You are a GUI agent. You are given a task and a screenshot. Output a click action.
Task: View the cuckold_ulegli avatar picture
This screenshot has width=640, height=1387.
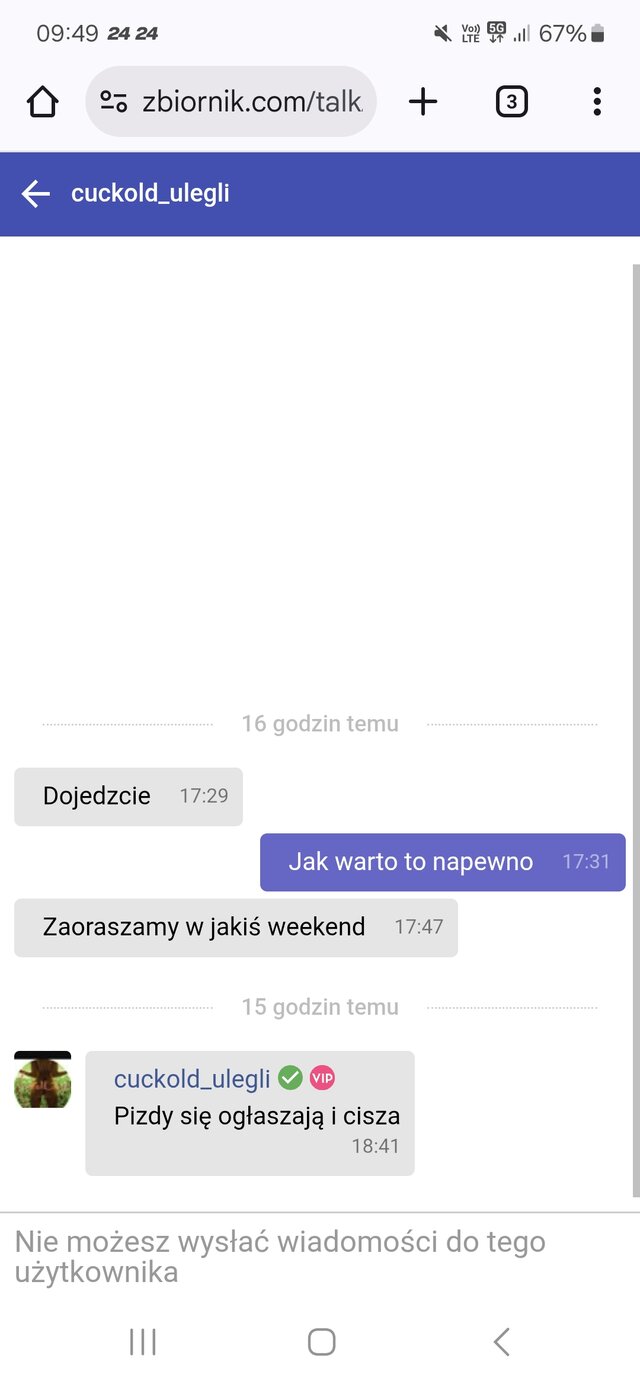click(x=43, y=1079)
